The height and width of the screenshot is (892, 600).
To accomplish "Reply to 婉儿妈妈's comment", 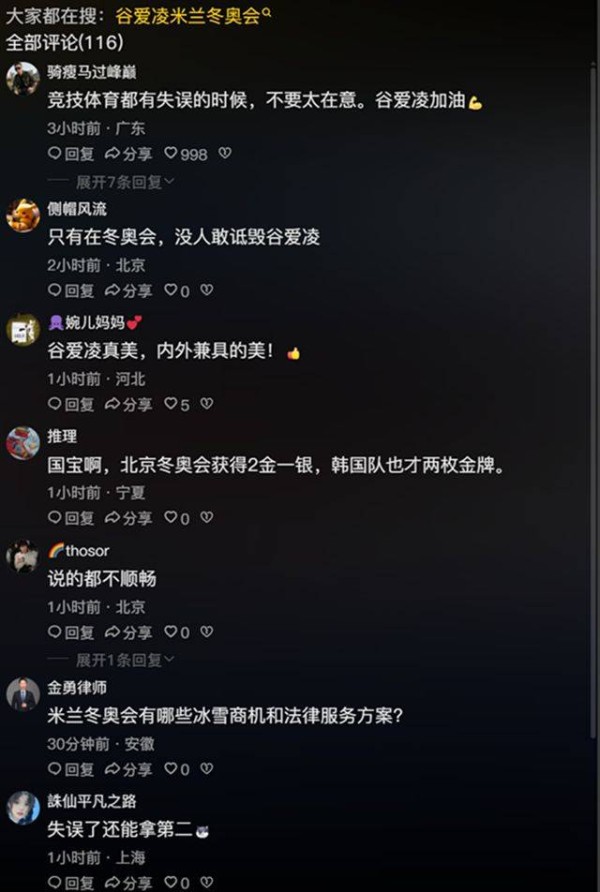I will [x=71, y=404].
